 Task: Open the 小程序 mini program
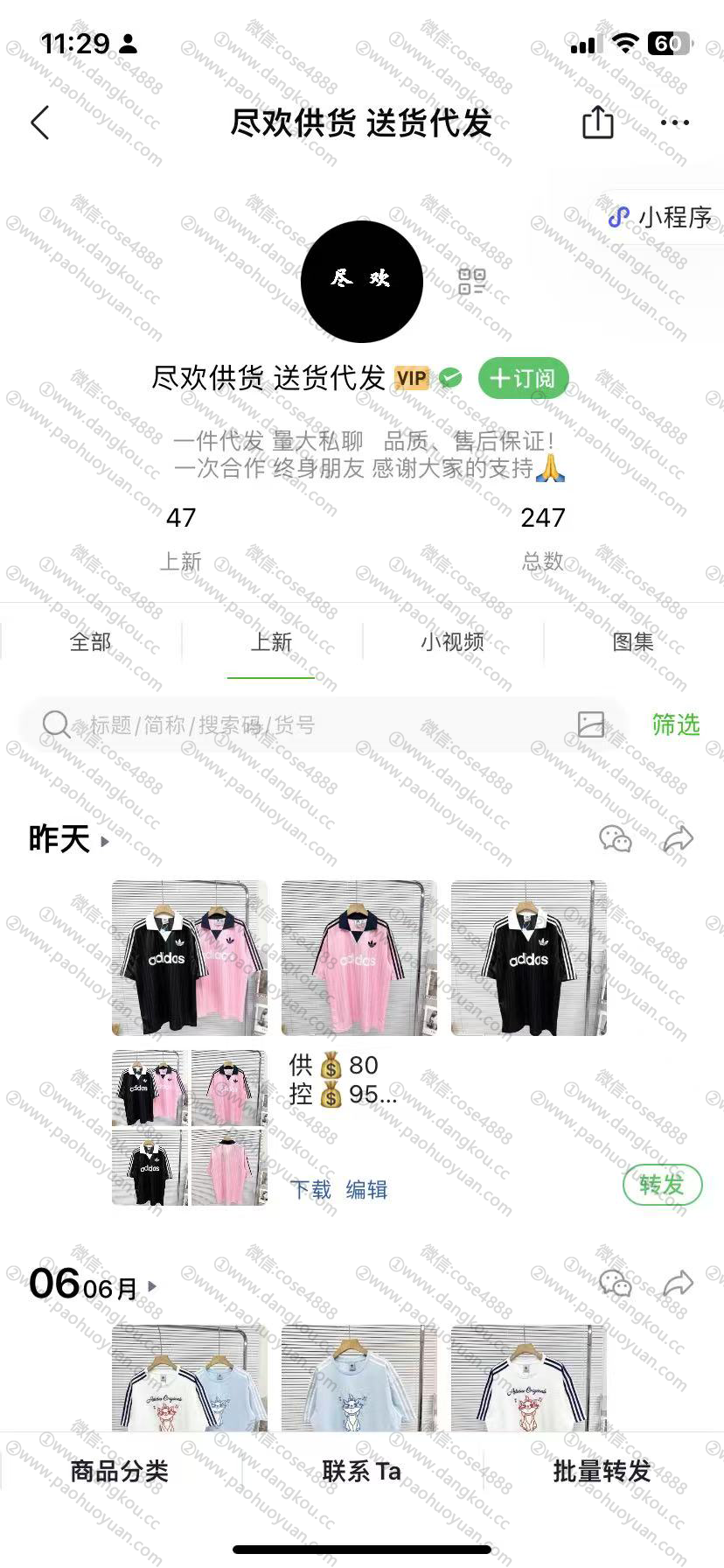tap(661, 217)
